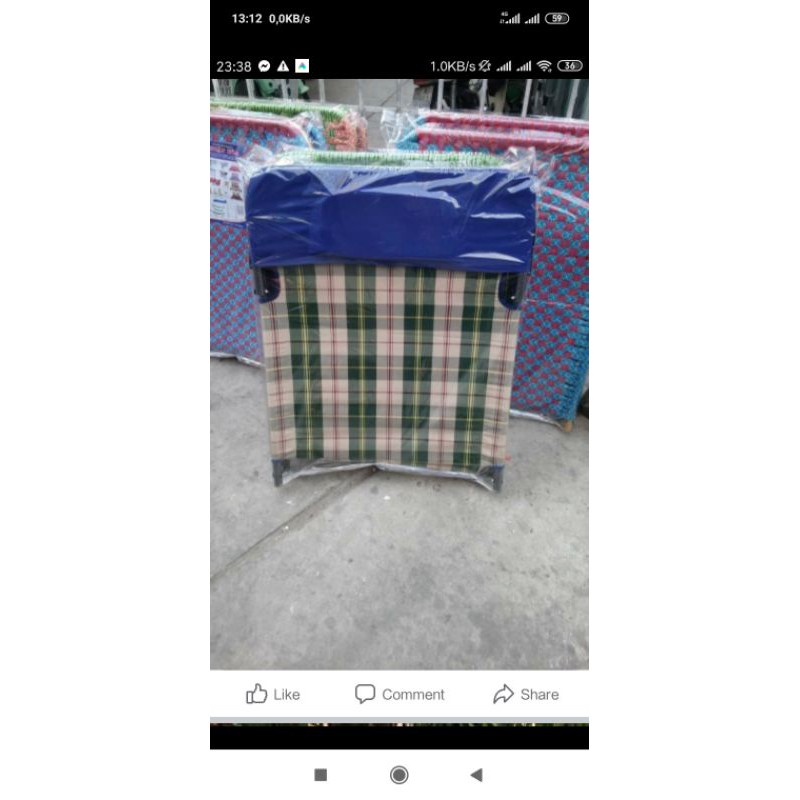
Task: Tap the system home button
Action: point(399,775)
